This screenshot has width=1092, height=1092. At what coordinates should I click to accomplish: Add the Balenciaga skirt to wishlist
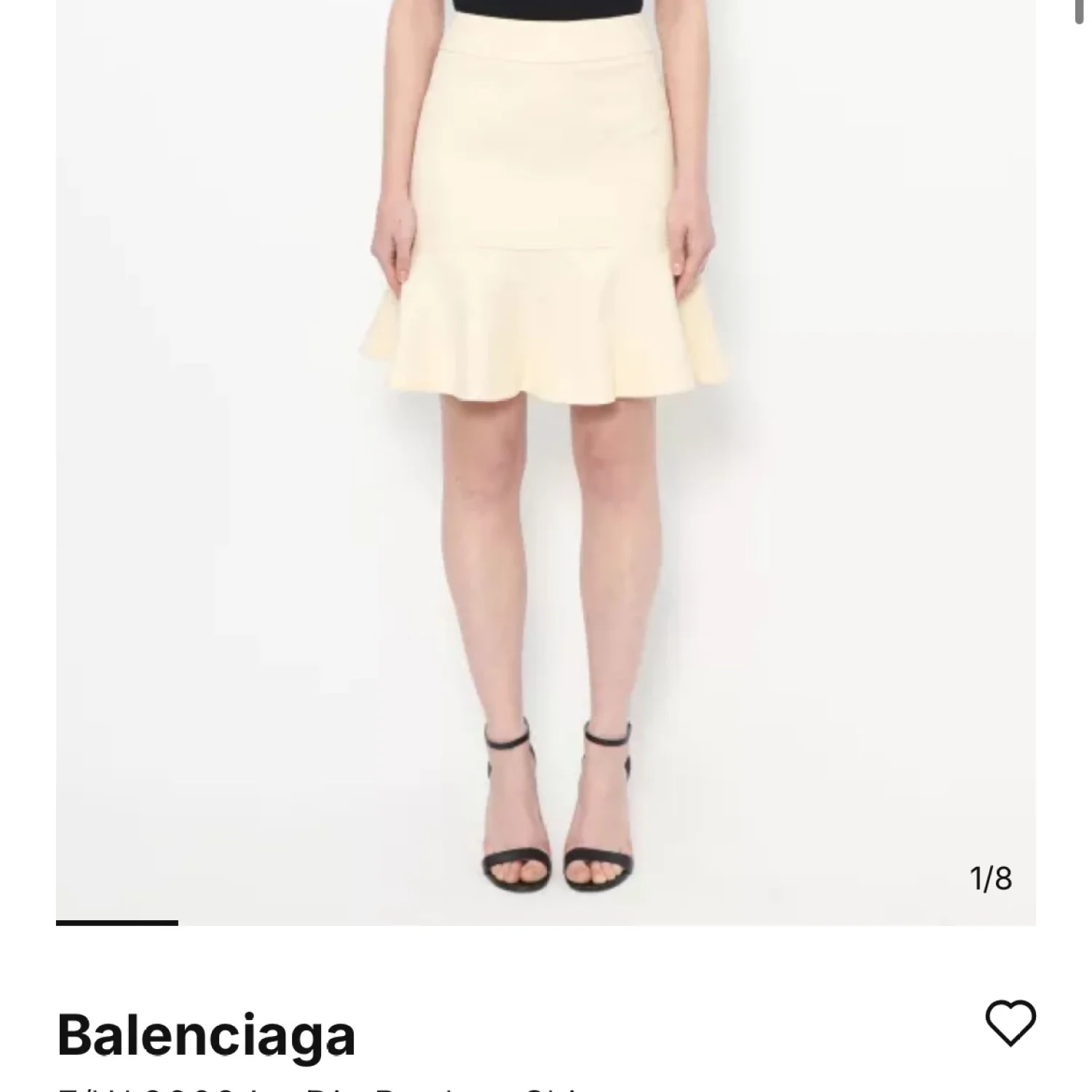(1010, 1023)
